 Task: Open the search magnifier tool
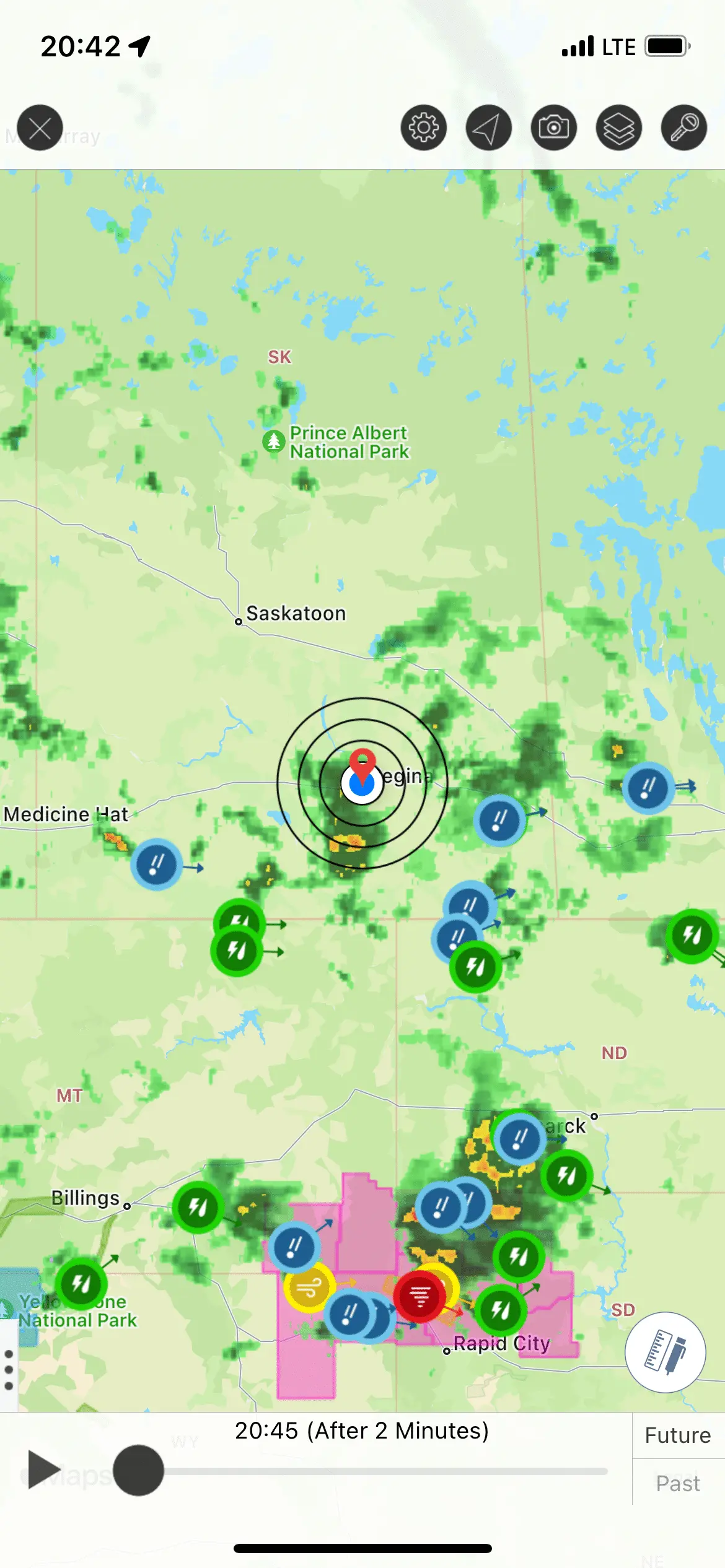click(x=684, y=128)
